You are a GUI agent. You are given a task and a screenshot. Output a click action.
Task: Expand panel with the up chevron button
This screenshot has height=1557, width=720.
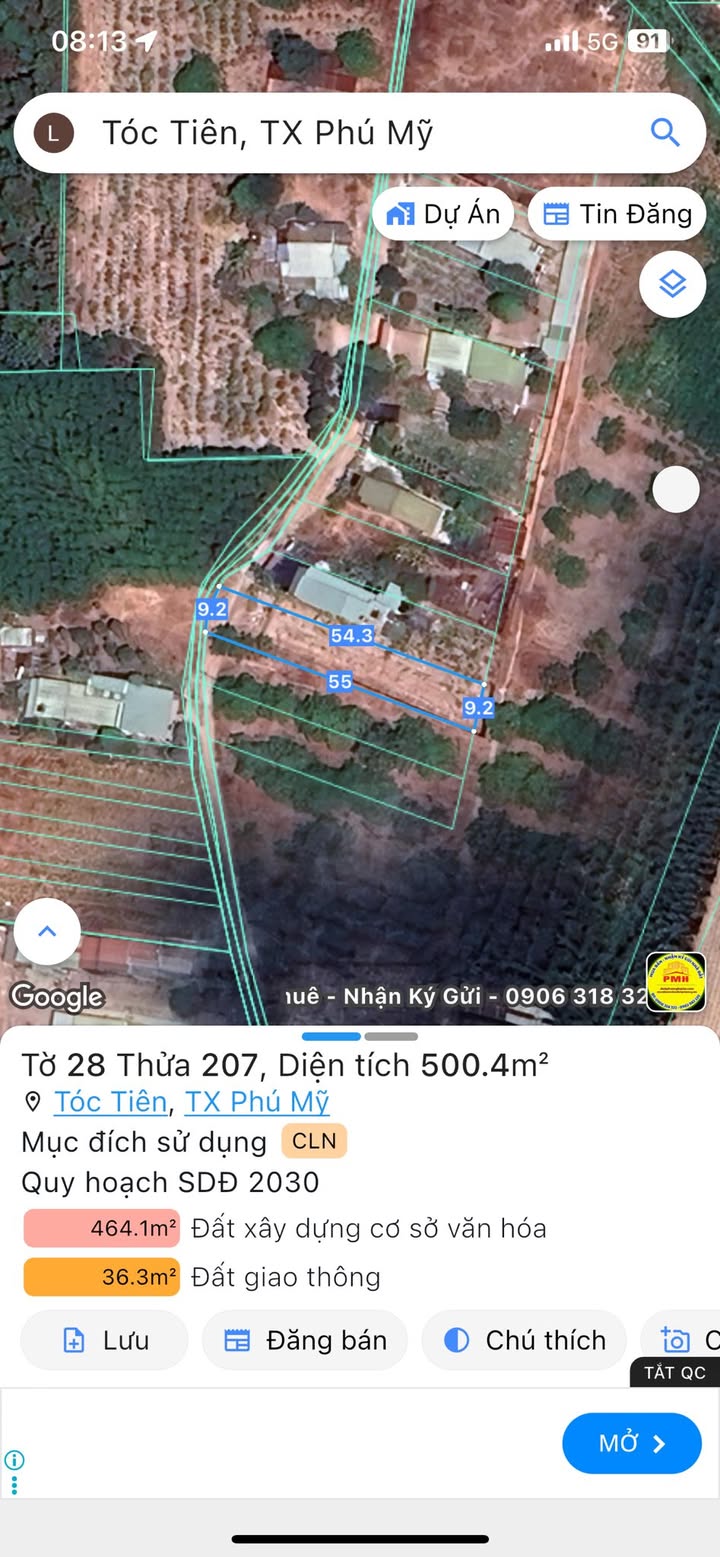click(x=47, y=932)
